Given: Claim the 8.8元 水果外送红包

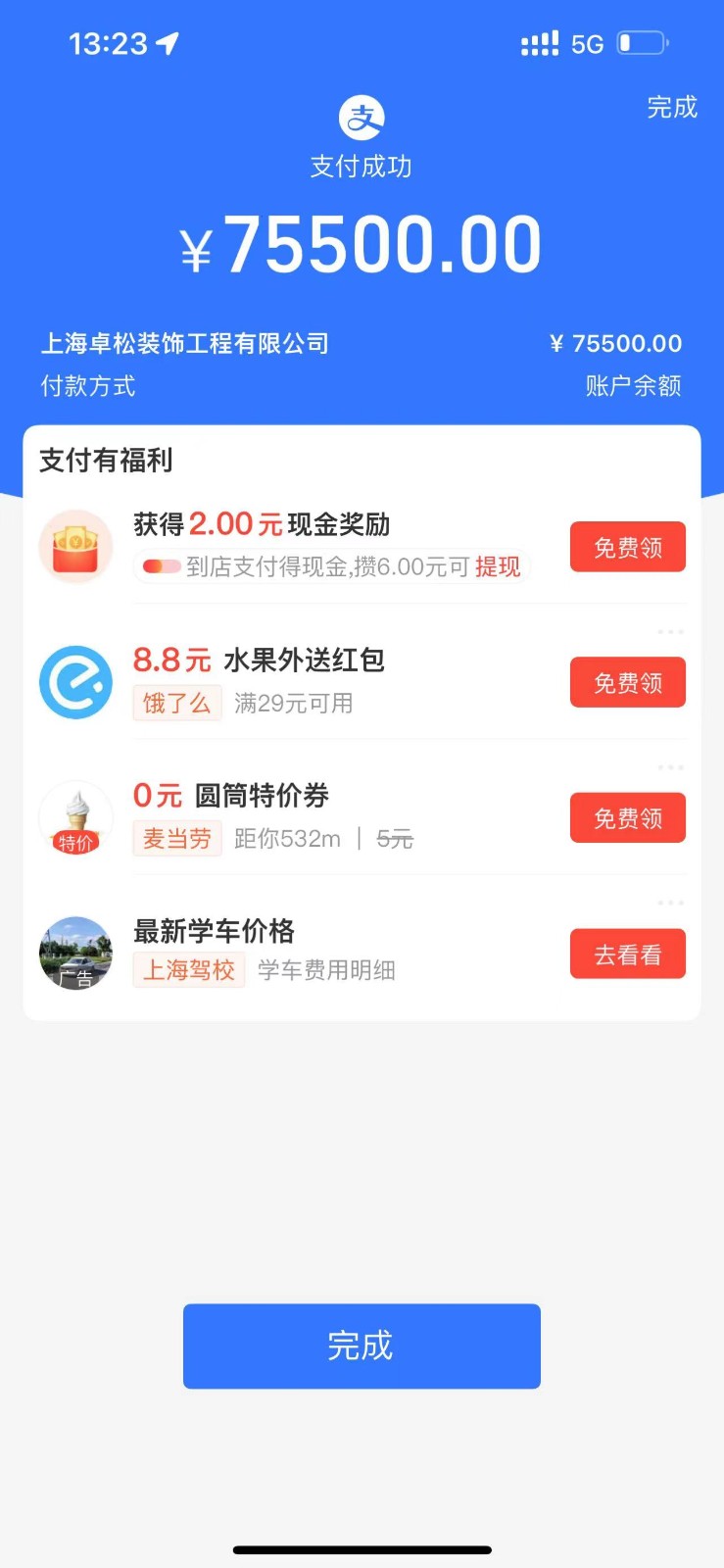Looking at the screenshot, I should 627,682.
